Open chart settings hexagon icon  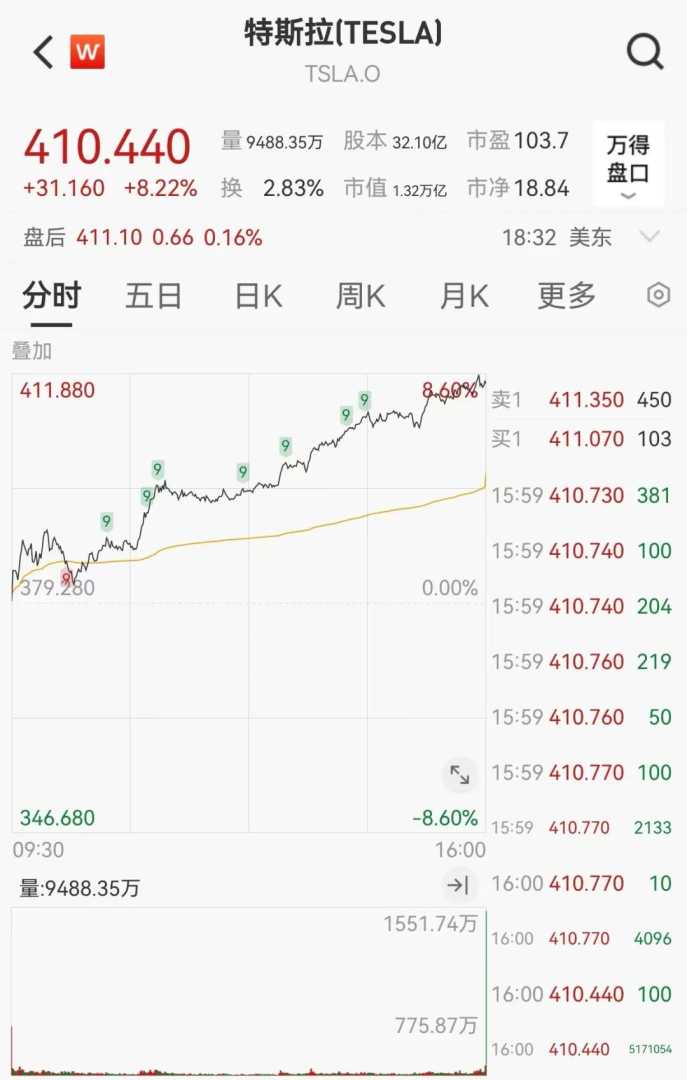(658, 296)
